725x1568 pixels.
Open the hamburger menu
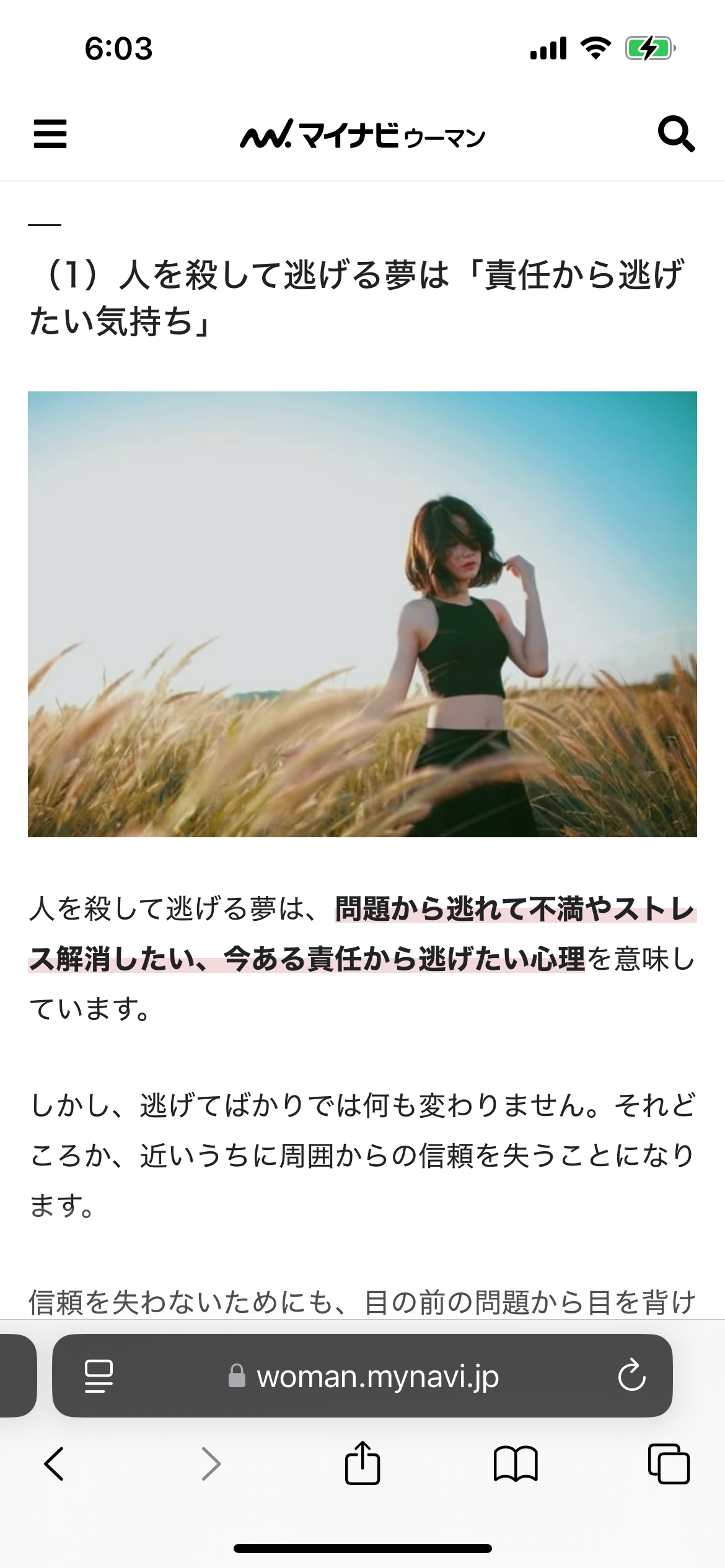50,134
